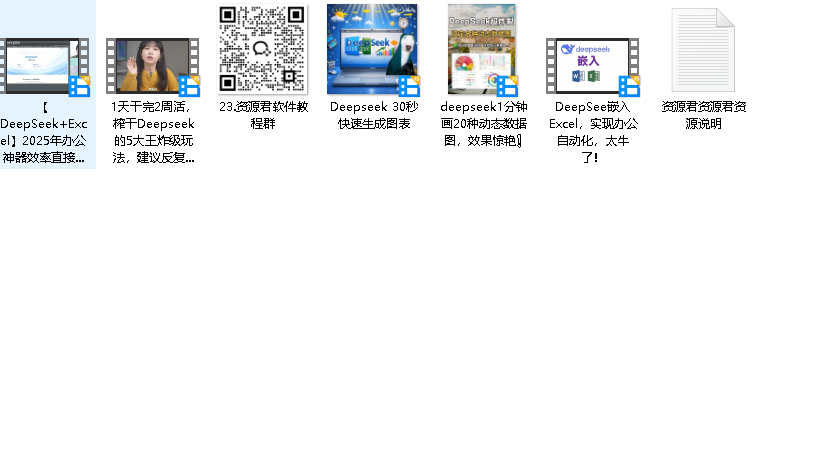Image resolution: width=813 pixels, height=463 pixels.
Task: Open the deepseek1分钟画20种动态数据图 video
Action: 481,50
